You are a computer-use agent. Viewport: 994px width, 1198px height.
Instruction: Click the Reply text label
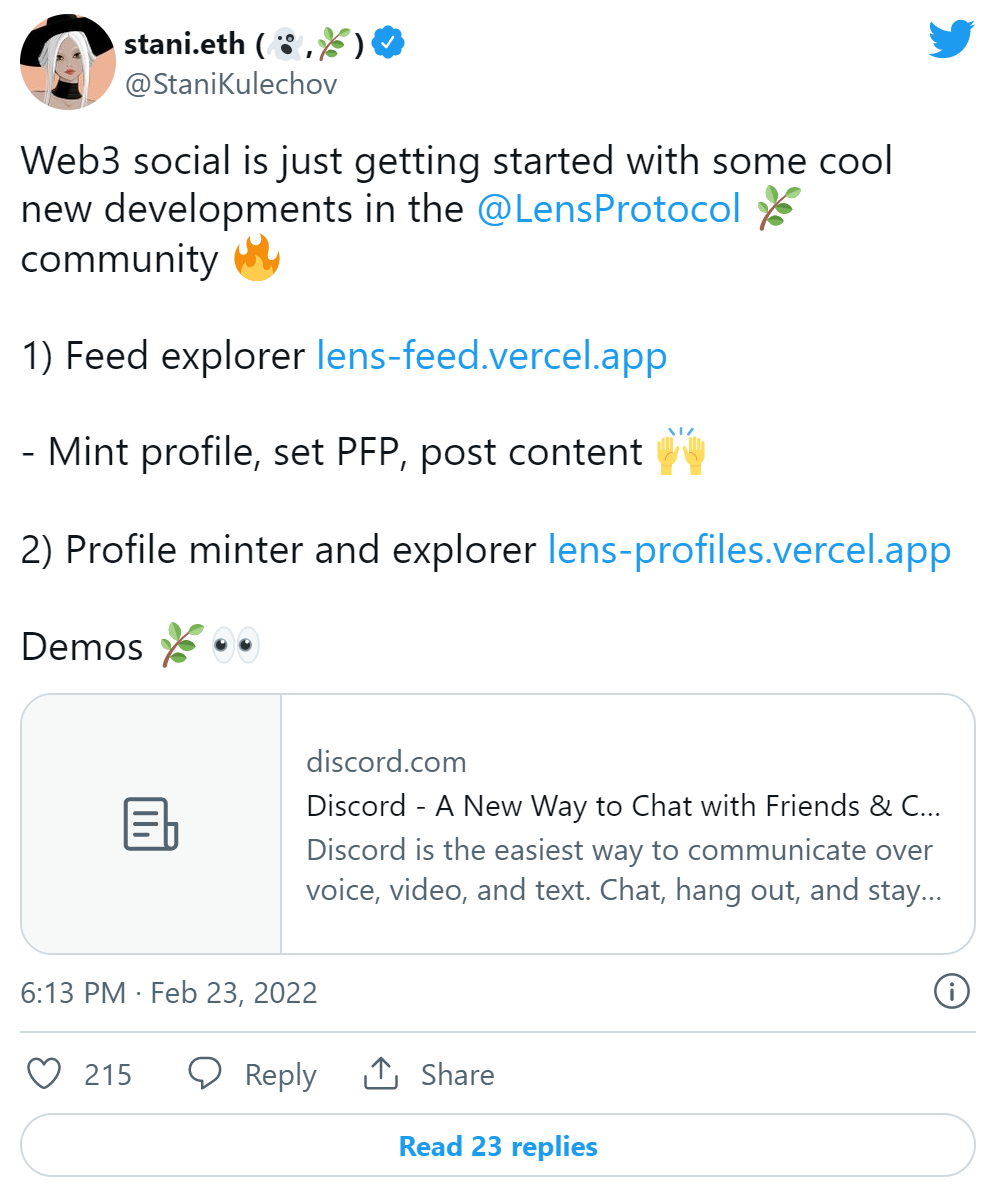pyautogui.click(x=281, y=1073)
